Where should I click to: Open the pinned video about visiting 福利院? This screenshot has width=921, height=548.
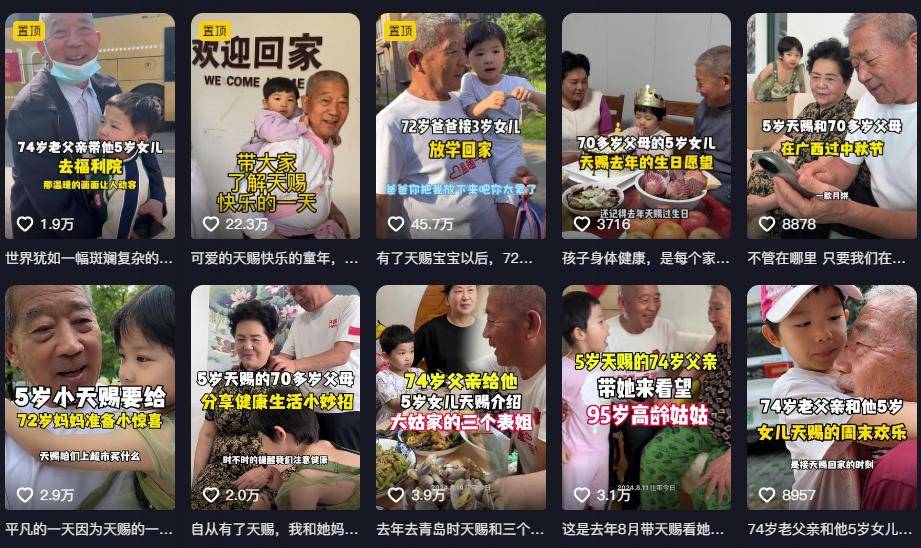coord(90,126)
